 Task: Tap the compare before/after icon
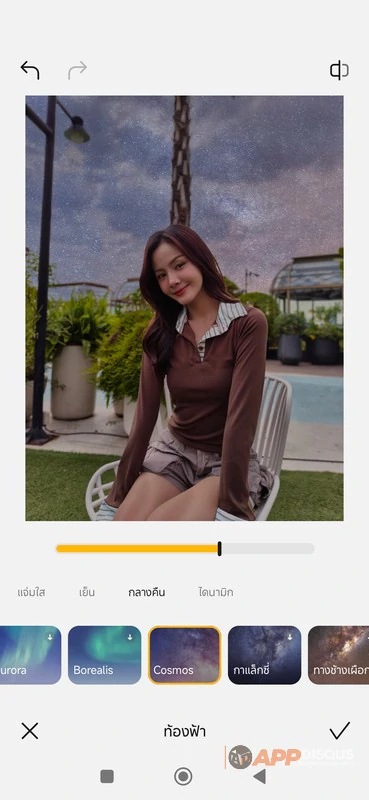339,70
